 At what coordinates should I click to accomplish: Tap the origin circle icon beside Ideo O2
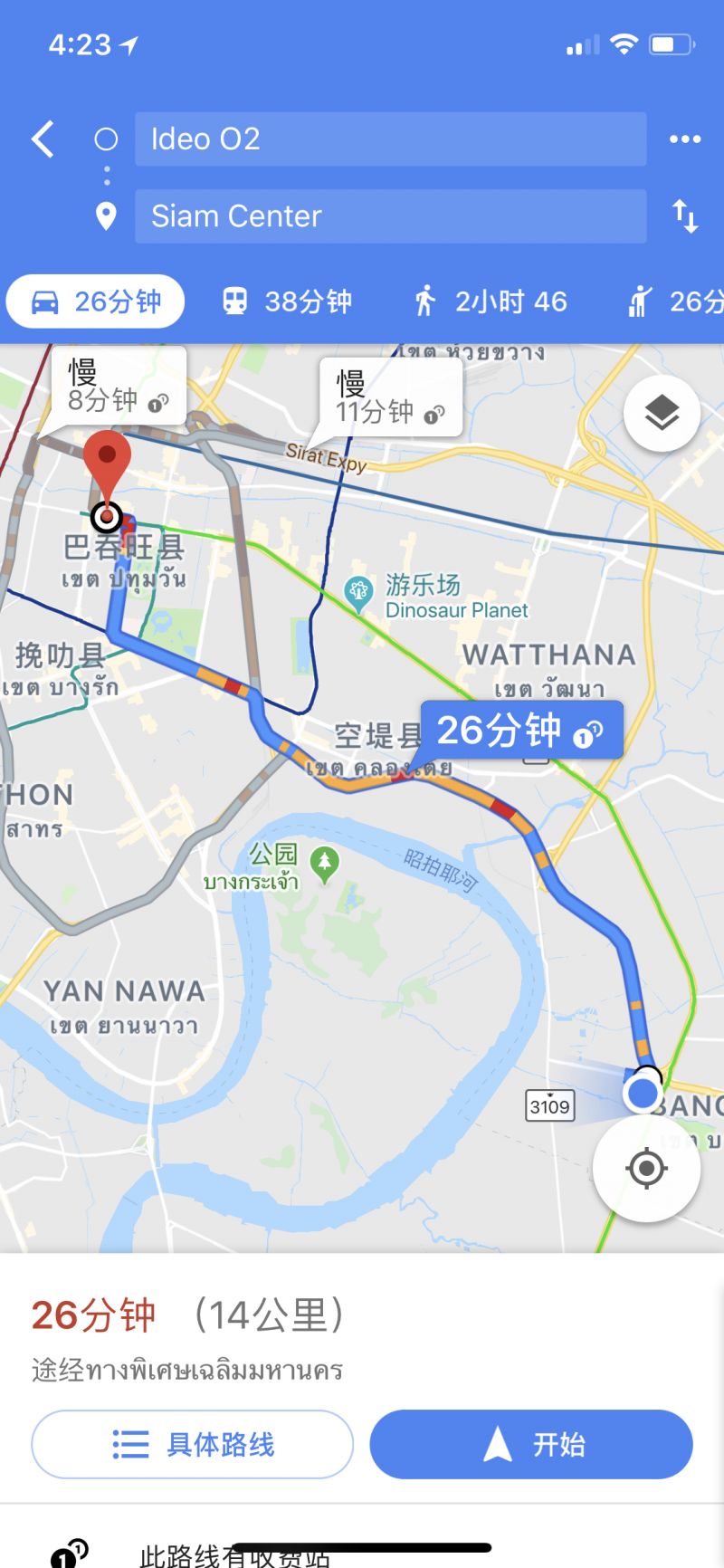(x=106, y=139)
